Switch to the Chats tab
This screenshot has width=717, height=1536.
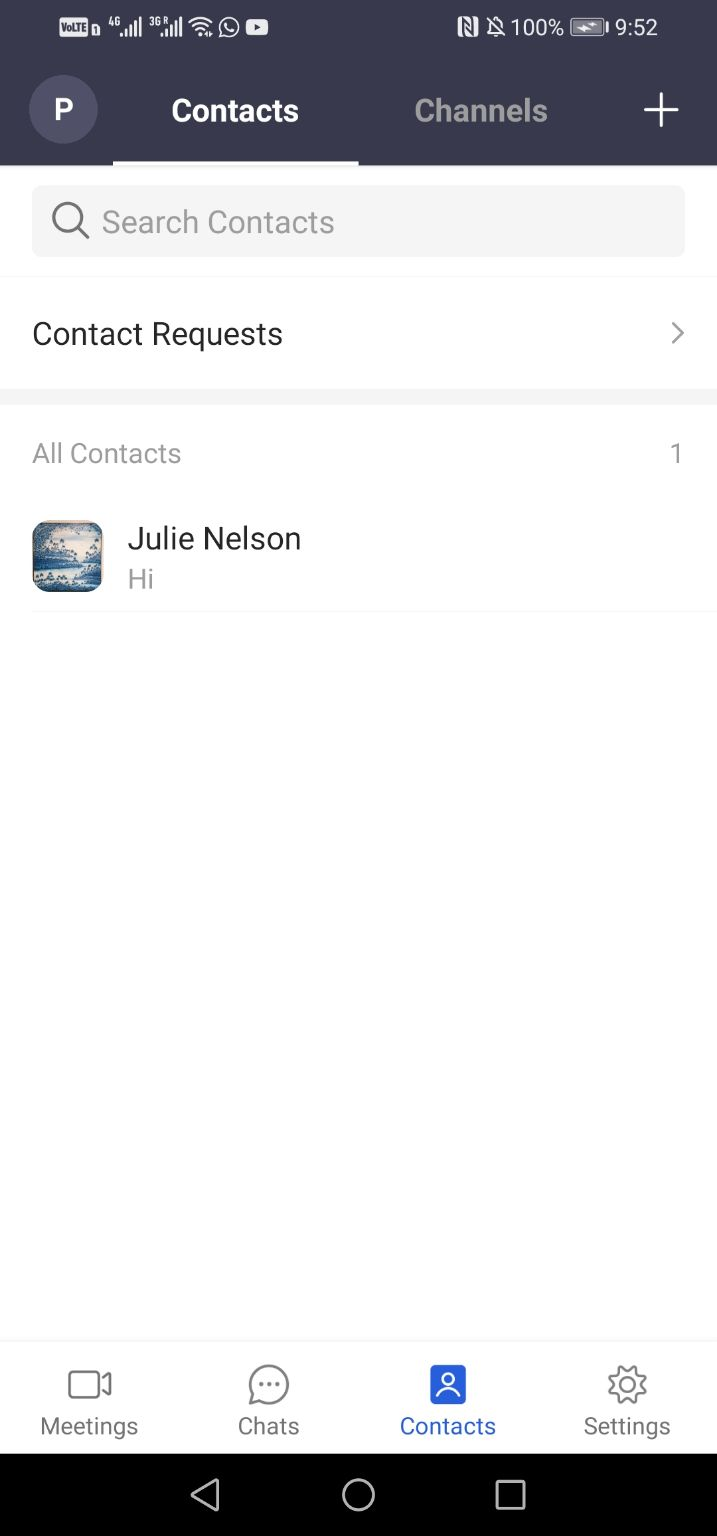click(x=268, y=1400)
